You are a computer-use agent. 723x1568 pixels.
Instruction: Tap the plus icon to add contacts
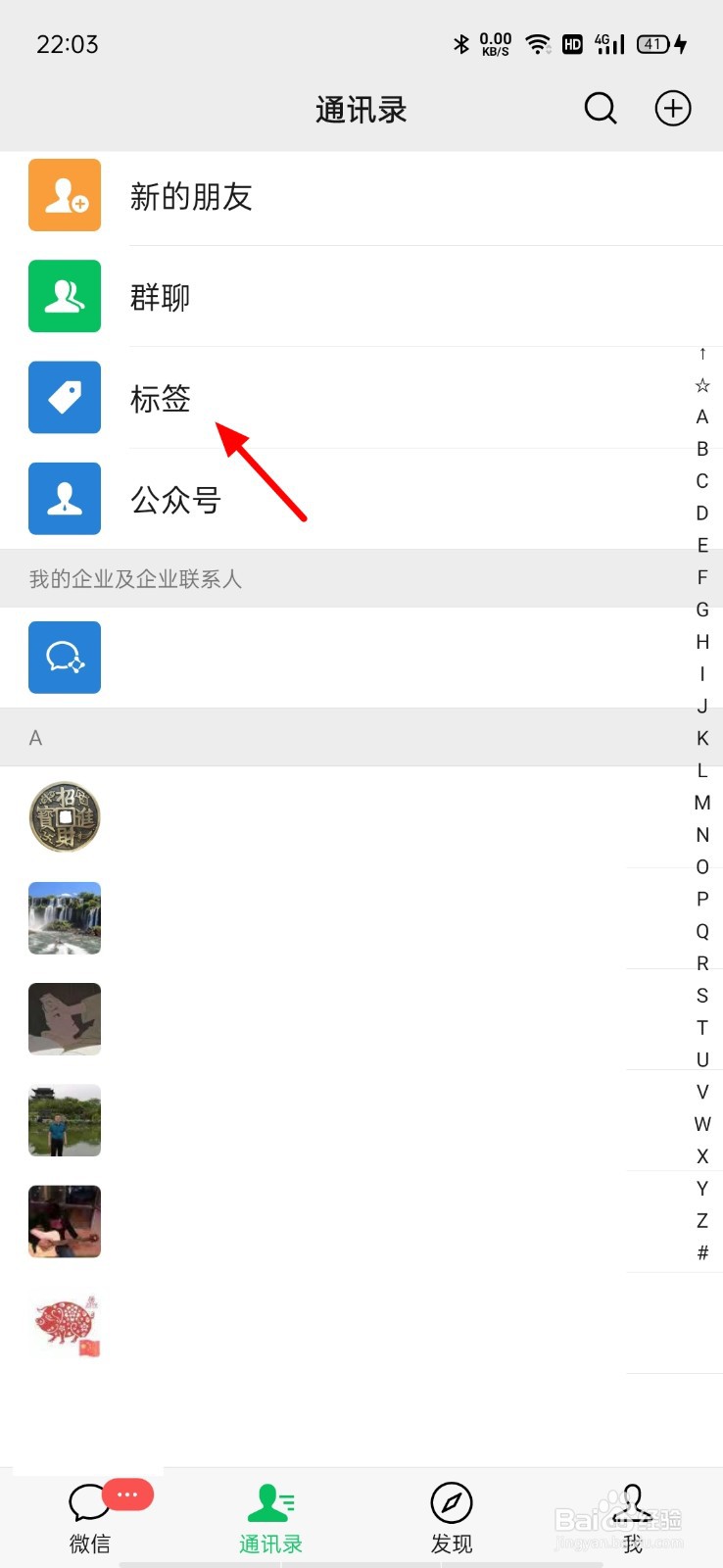pyautogui.click(x=672, y=109)
